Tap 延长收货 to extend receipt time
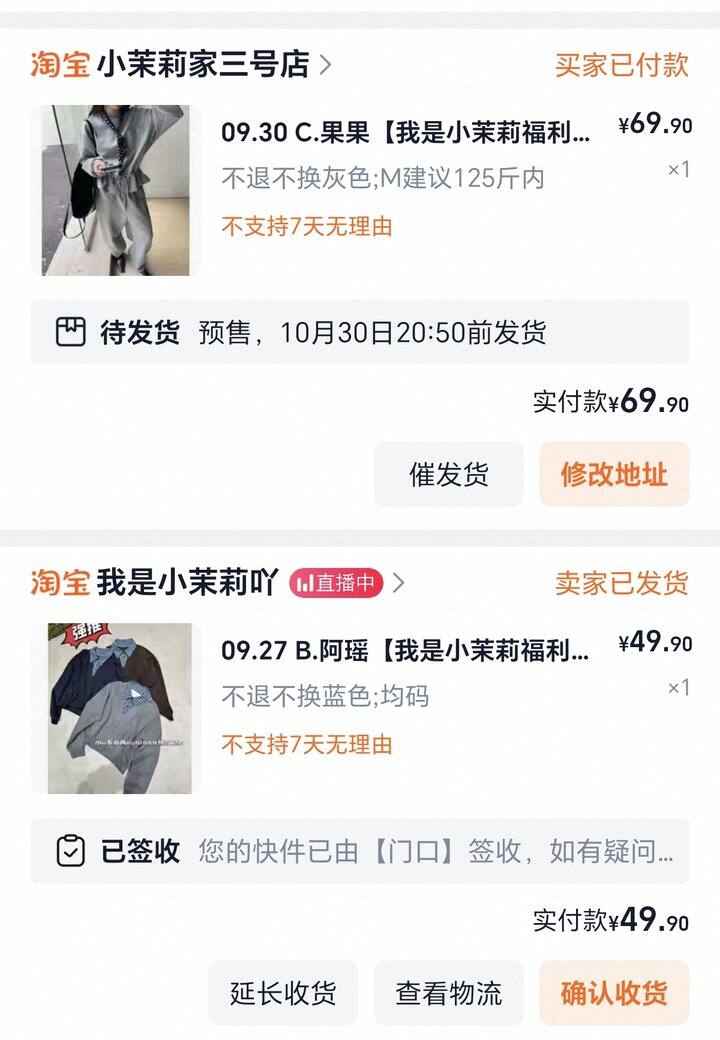 click(x=283, y=993)
